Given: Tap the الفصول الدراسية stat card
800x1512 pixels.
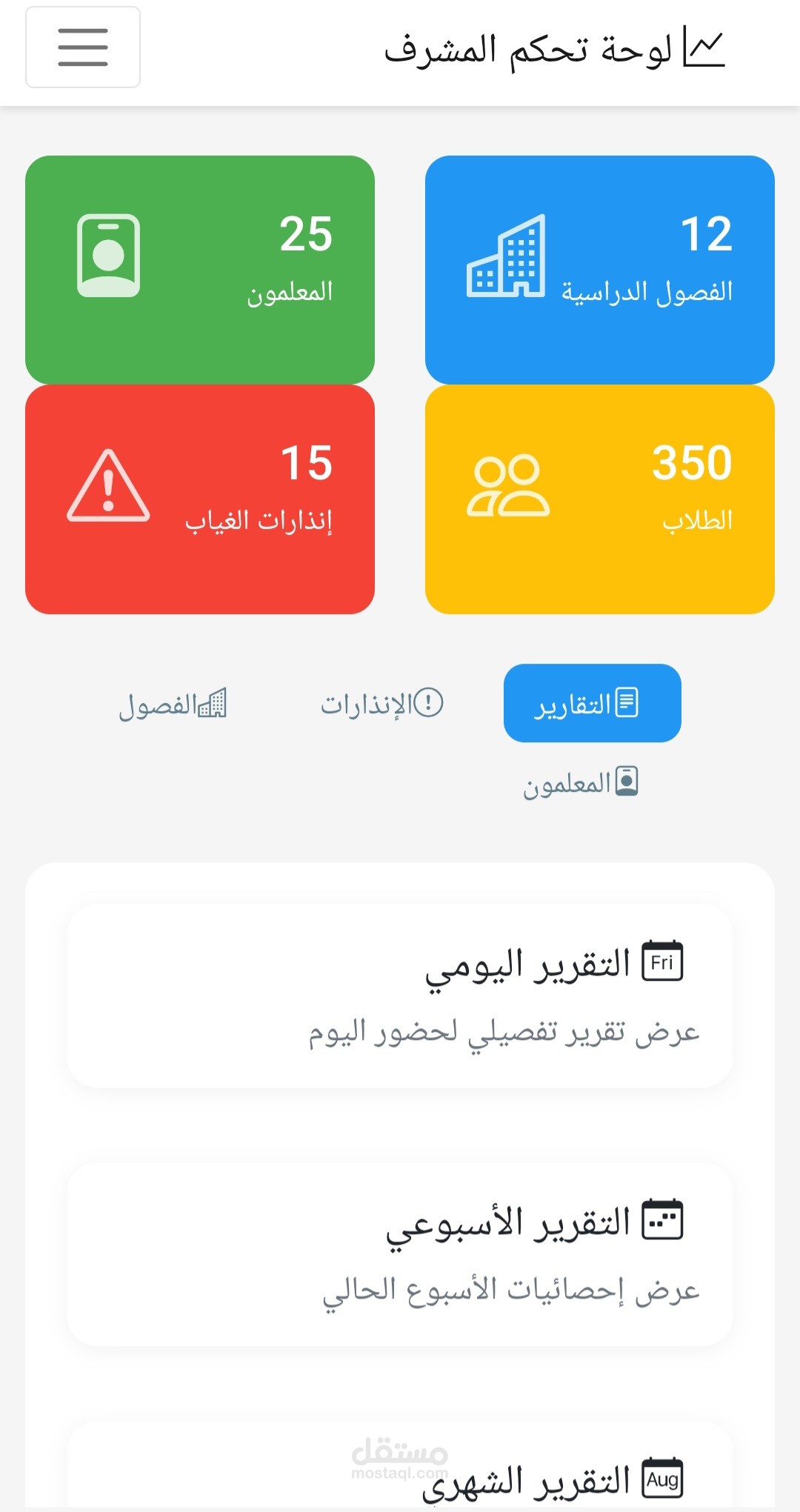Looking at the screenshot, I should 600,270.
